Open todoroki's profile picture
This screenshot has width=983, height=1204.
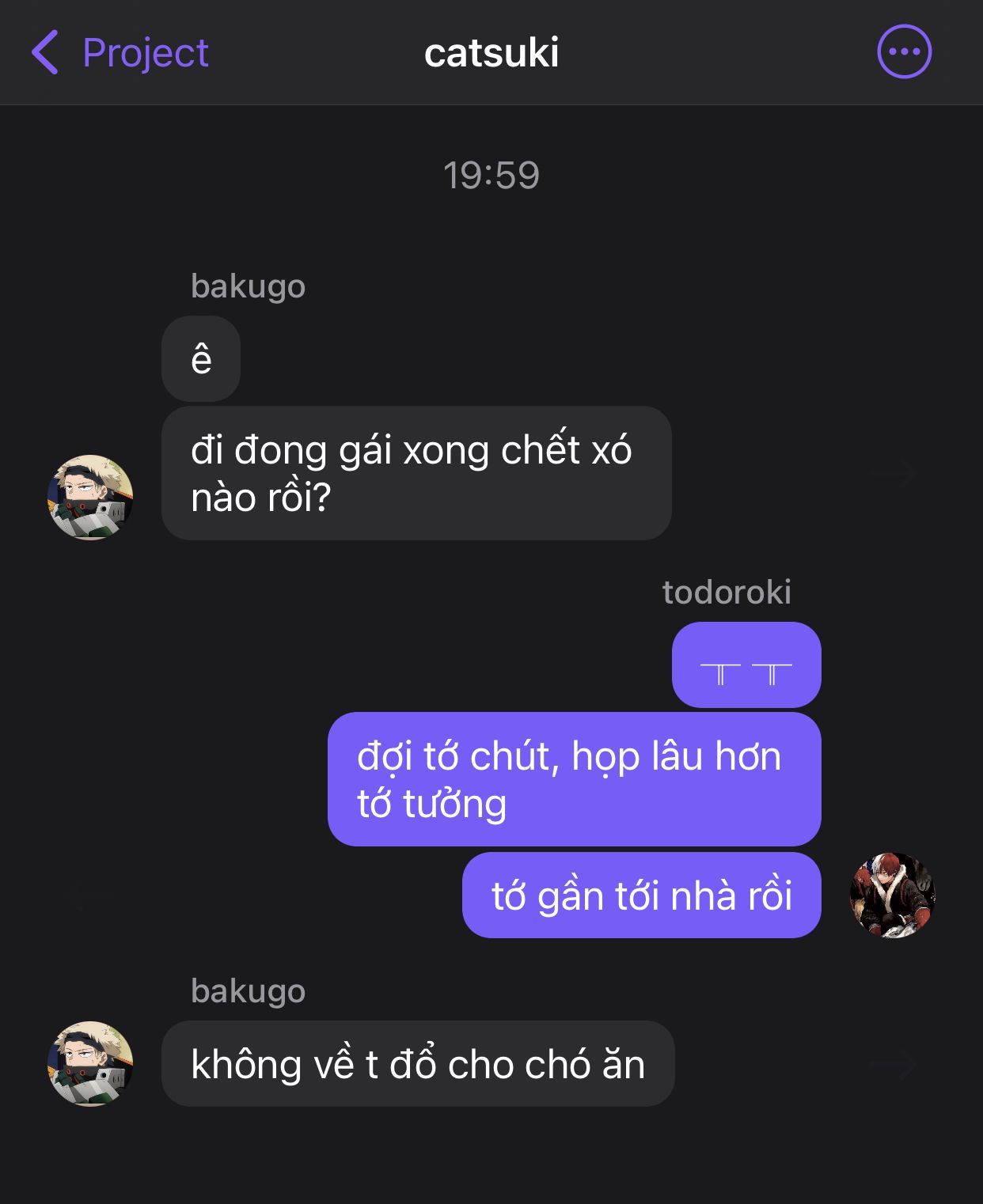[x=892, y=895]
